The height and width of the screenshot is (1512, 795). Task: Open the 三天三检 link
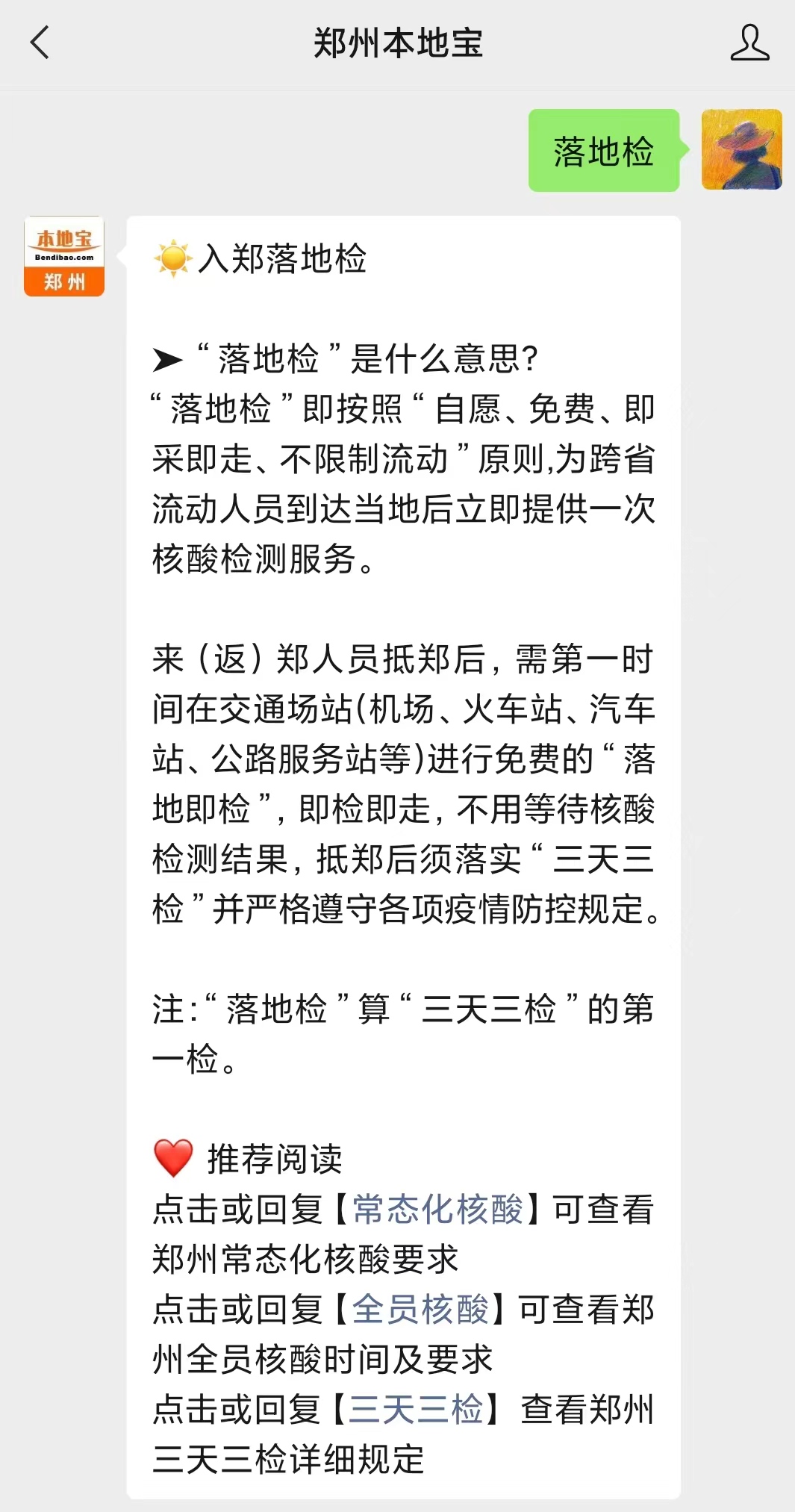417,1409
